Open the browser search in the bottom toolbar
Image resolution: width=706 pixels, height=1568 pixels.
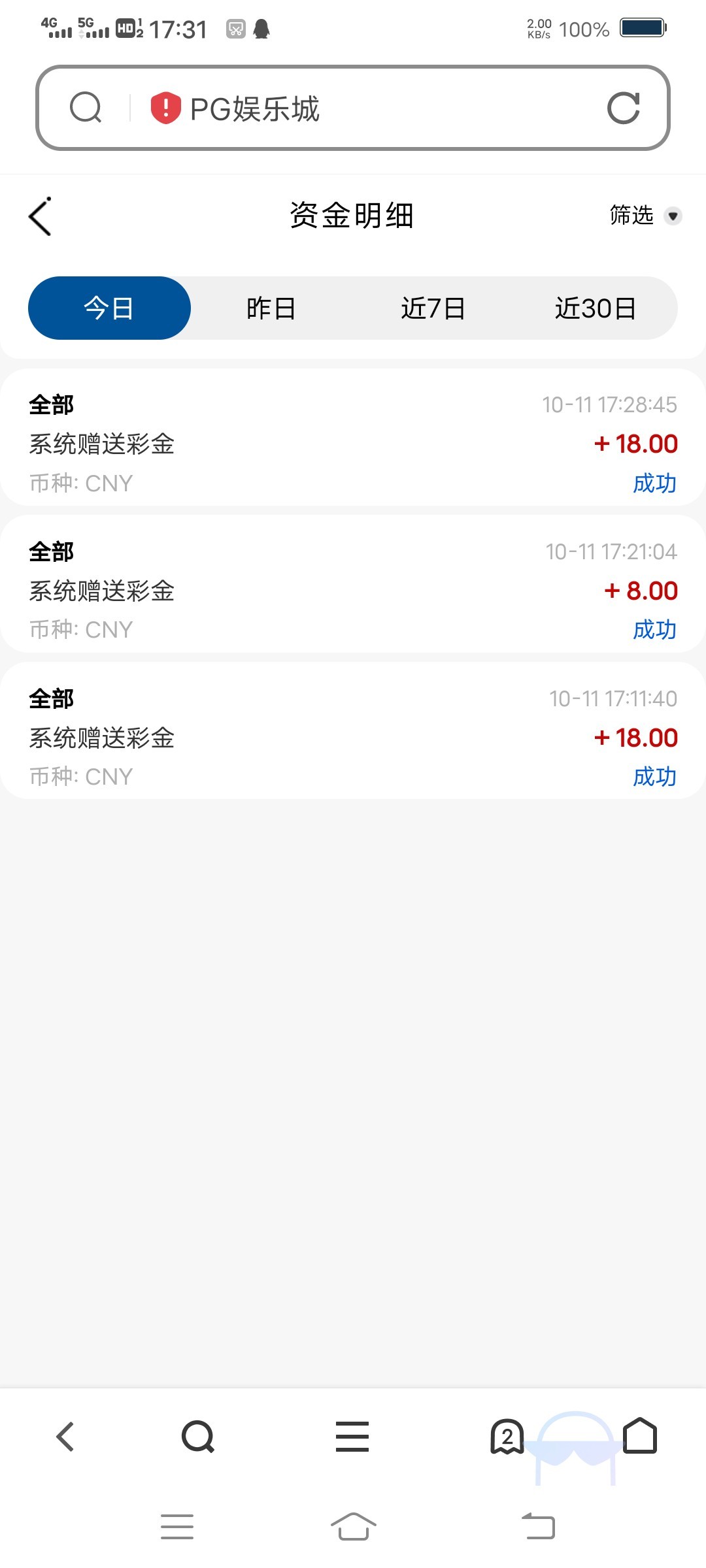coord(198,1437)
